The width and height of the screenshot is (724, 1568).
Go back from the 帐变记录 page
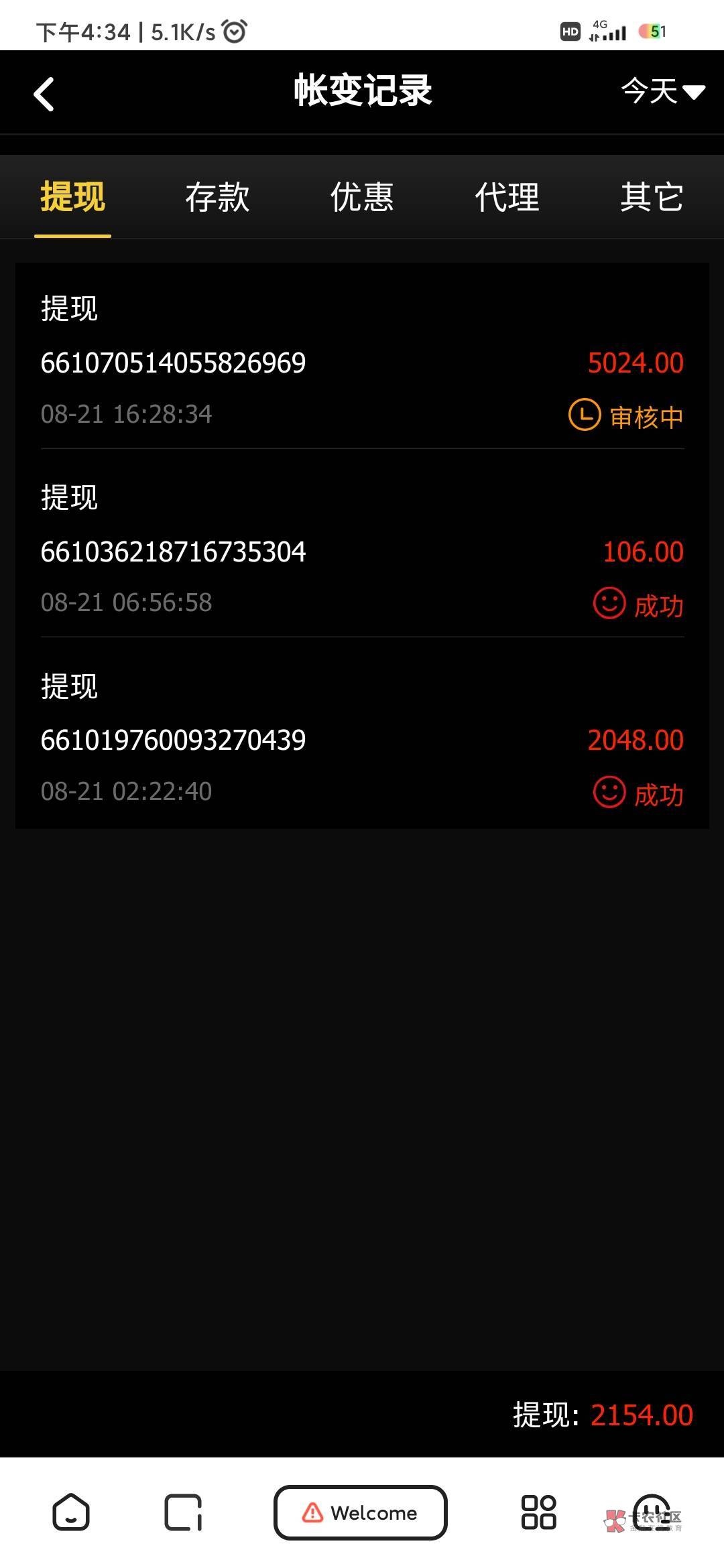point(44,94)
